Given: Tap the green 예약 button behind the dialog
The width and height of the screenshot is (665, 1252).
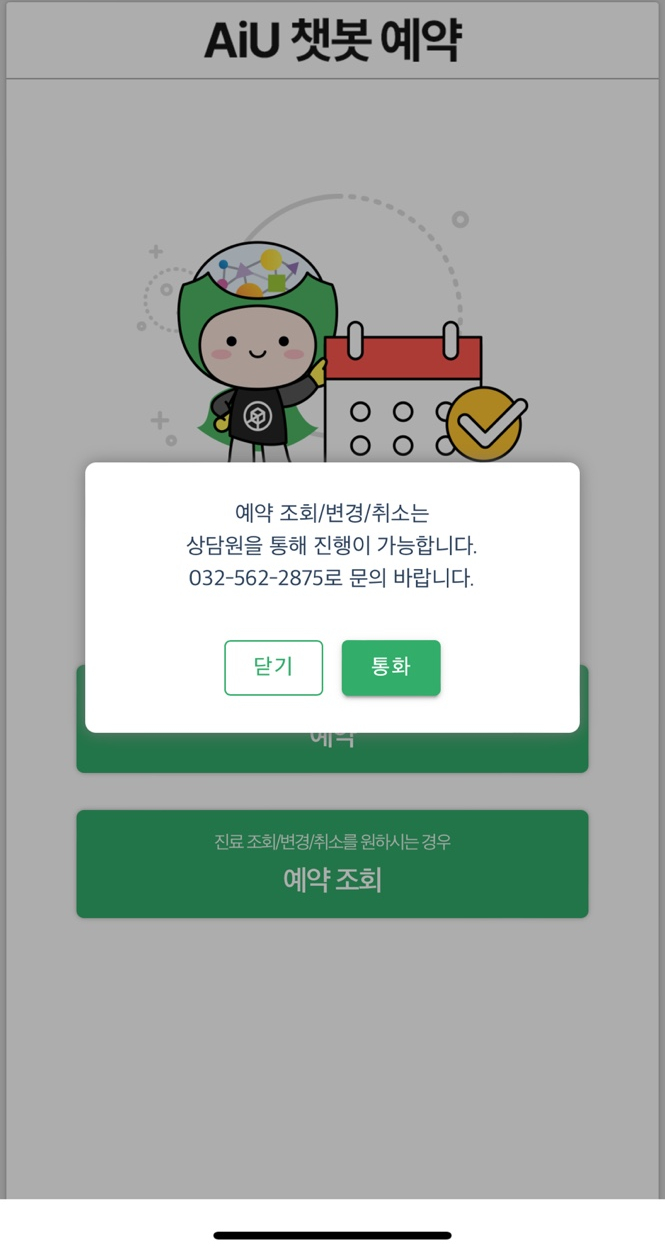Looking at the screenshot, I should click(332, 752).
